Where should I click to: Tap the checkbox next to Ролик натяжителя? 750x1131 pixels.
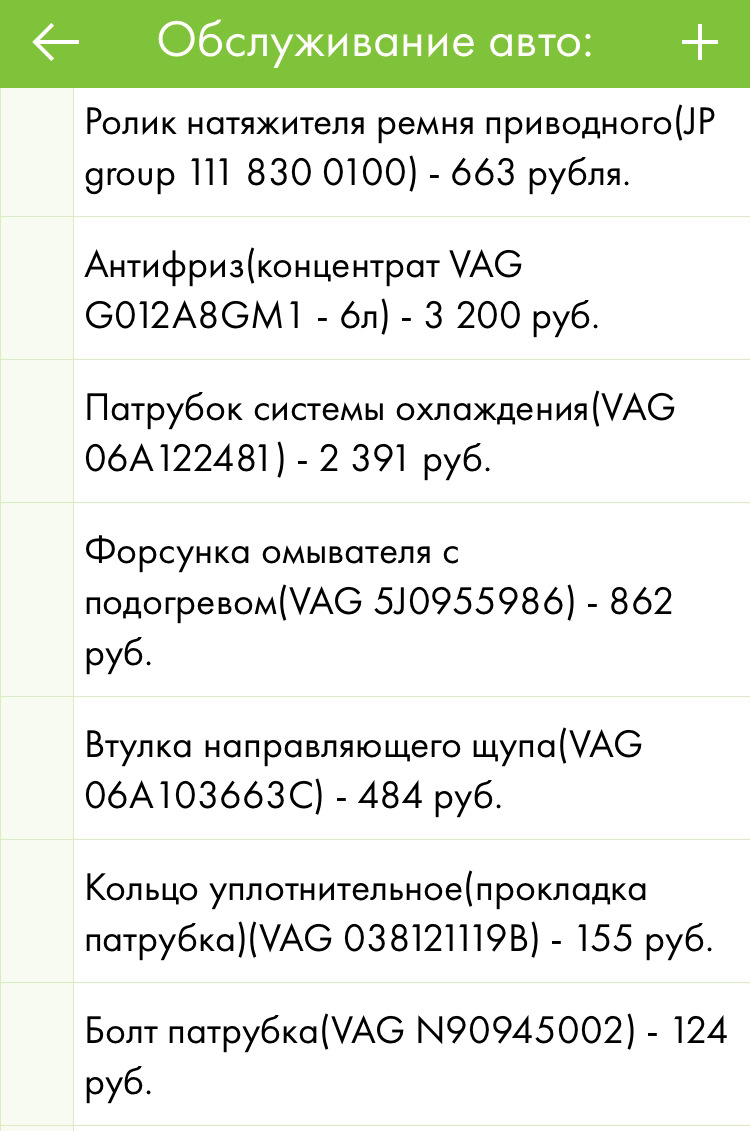tap(36, 150)
